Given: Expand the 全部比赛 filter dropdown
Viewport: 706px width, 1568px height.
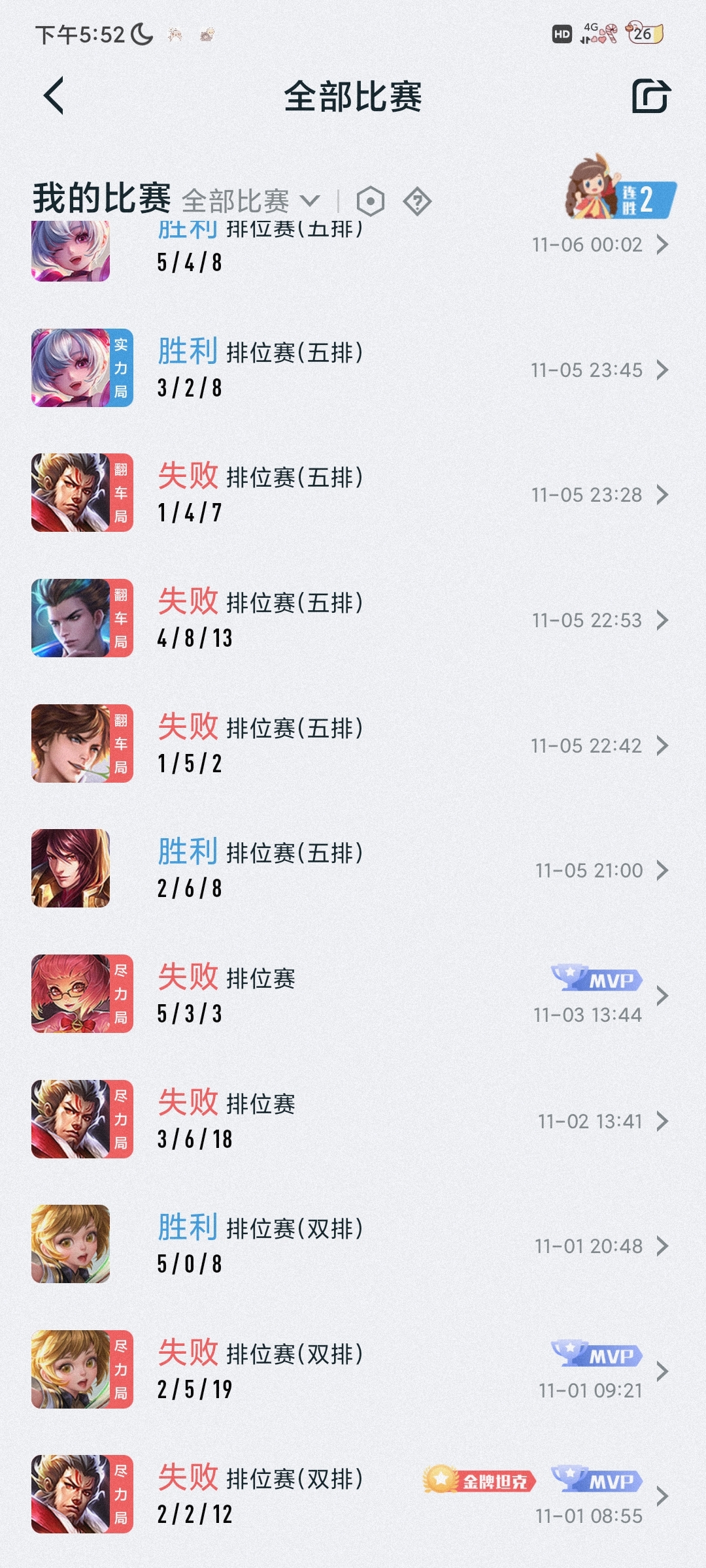Looking at the screenshot, I should 251,201.
